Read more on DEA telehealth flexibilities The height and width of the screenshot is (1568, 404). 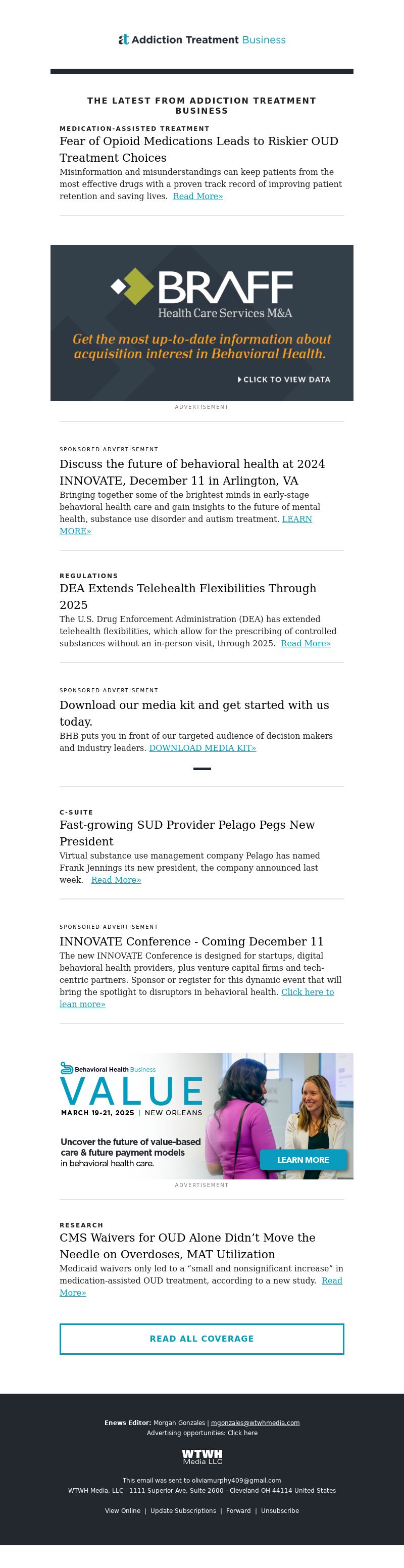tap(306, 643)
